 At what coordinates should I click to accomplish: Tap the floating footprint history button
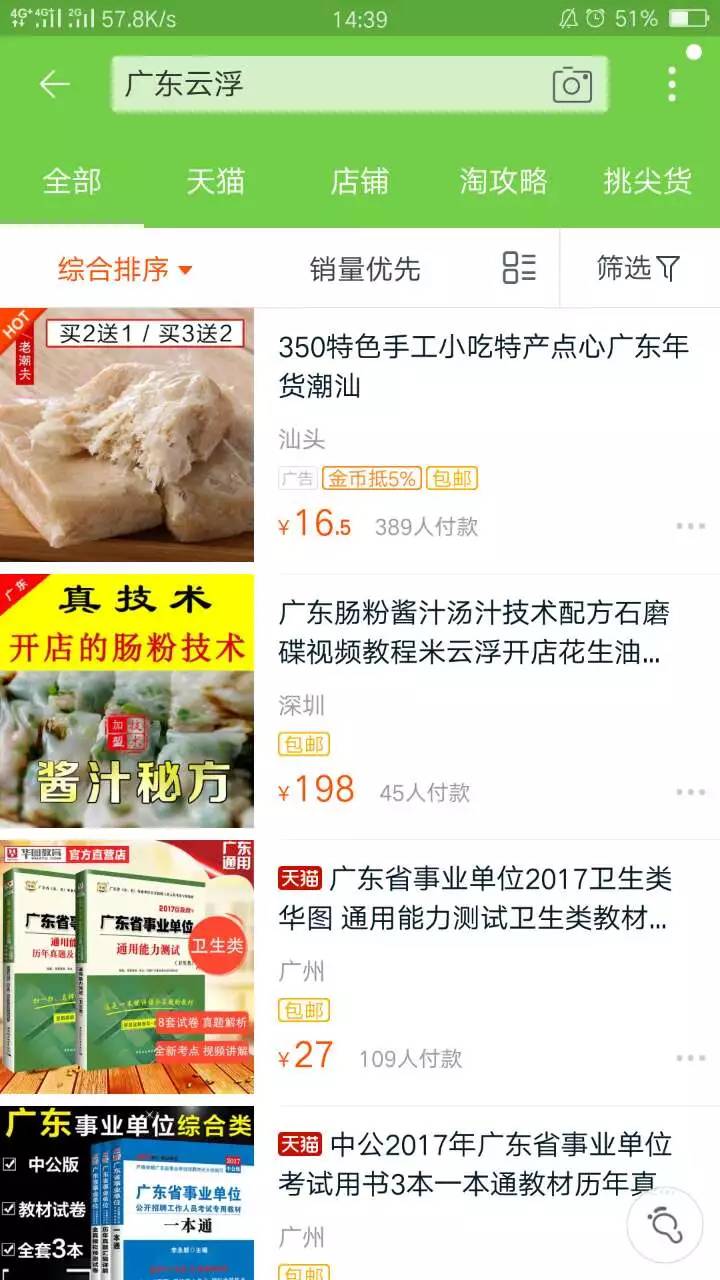pos(665,1224)
